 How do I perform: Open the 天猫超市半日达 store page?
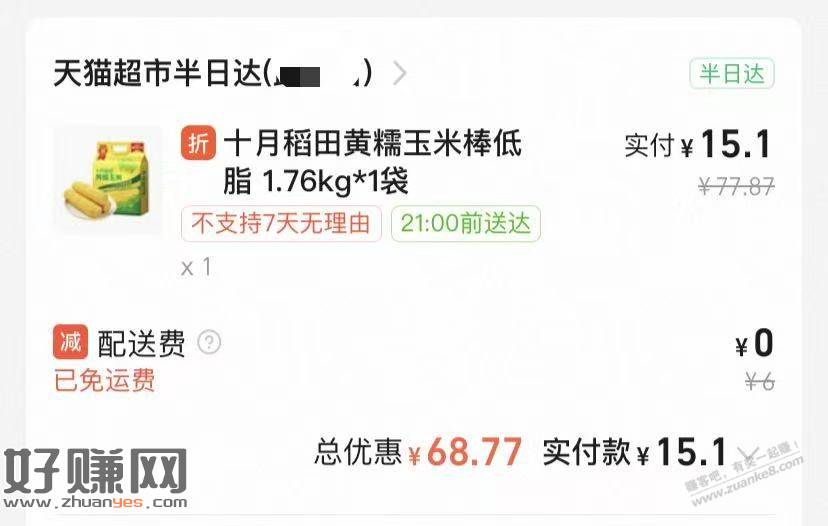pos(228,73)
